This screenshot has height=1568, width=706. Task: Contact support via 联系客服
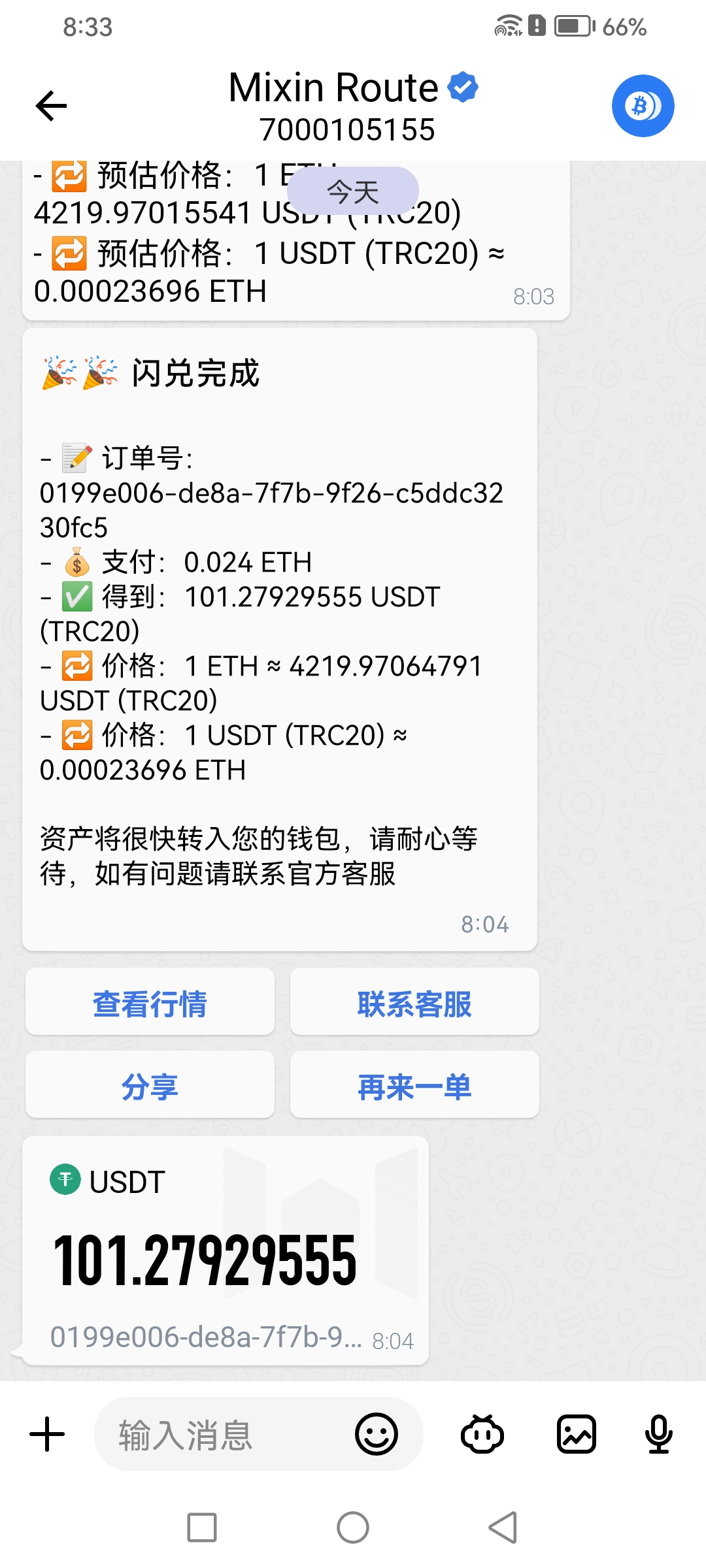point(414,1003)
